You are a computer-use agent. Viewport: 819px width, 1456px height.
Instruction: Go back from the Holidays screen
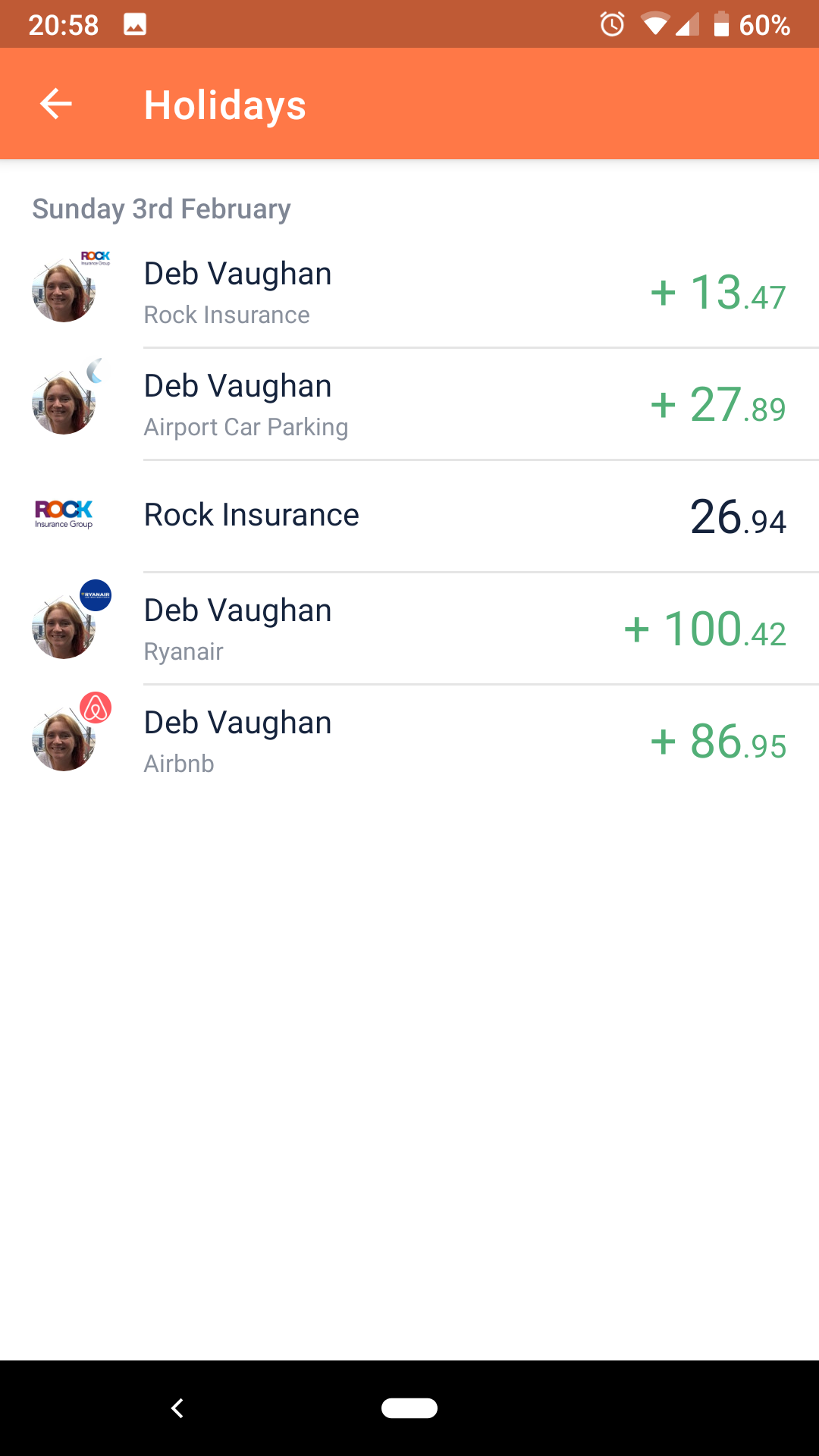(x=56, y=104)
